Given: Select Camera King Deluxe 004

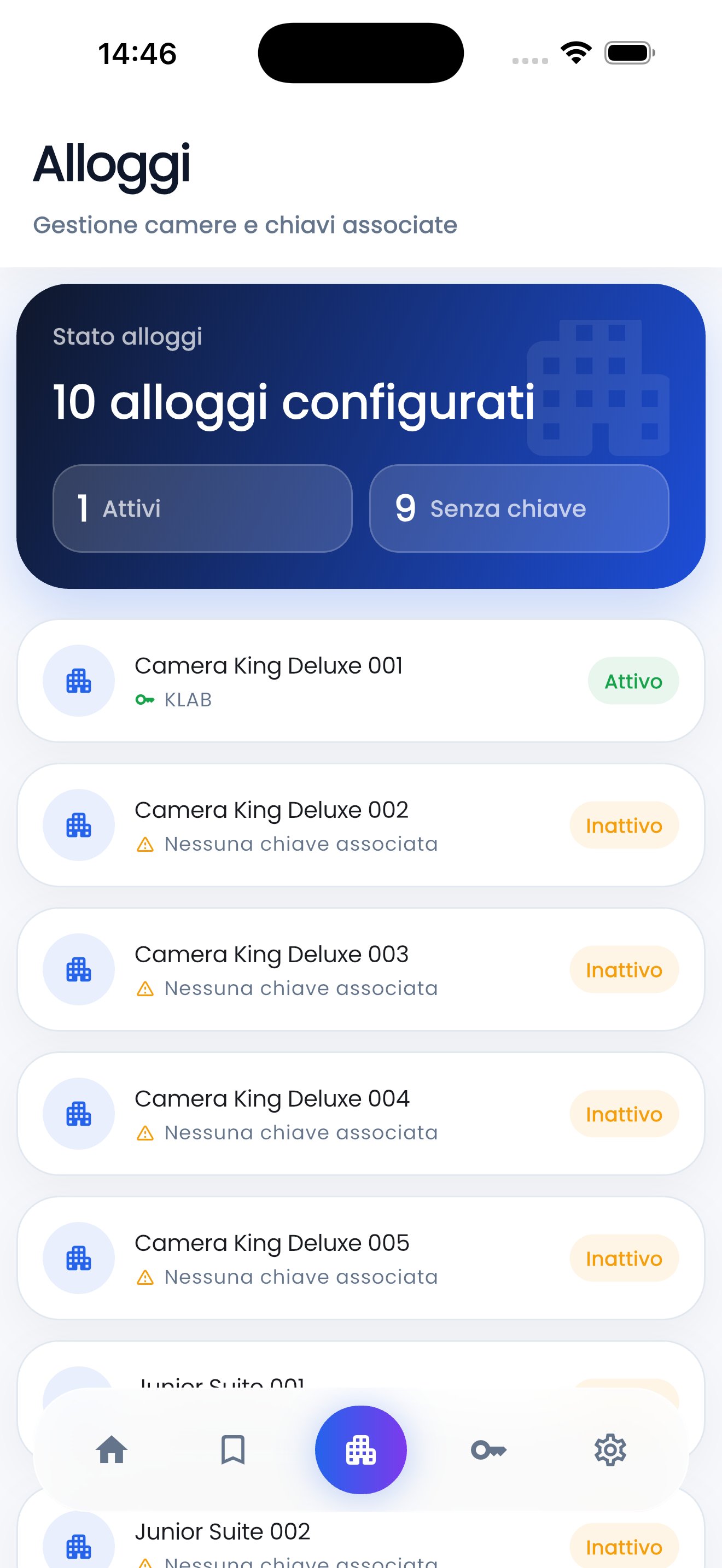Looking at the screenshot, I should [360, 1113].
